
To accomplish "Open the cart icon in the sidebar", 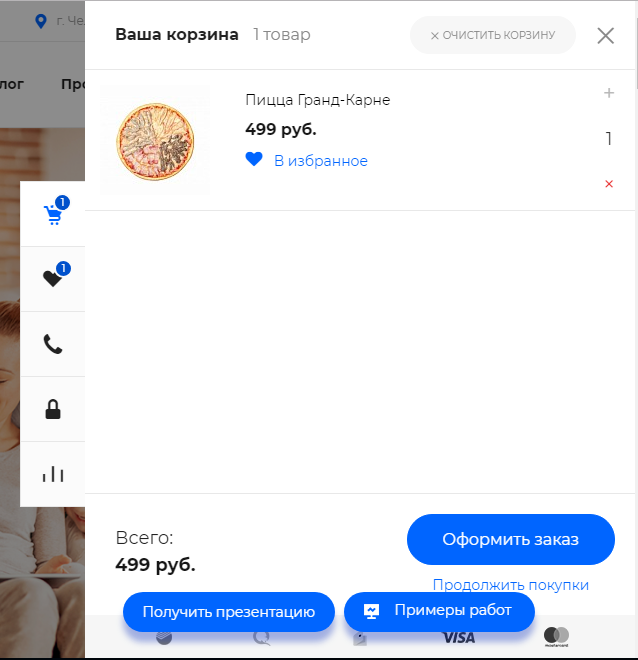I will coord(53,215).
